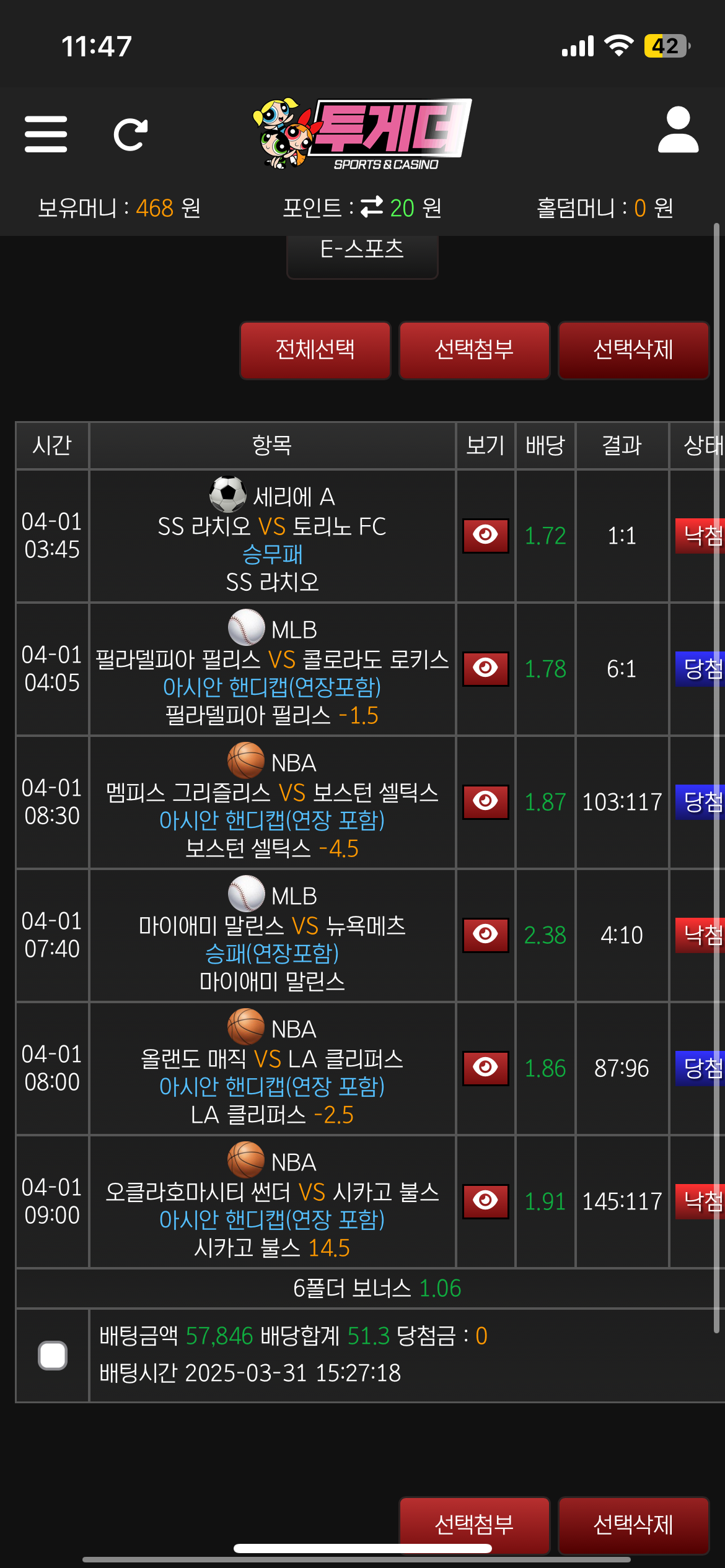Tap the upper 선택첨부 button

pos(474,350)
